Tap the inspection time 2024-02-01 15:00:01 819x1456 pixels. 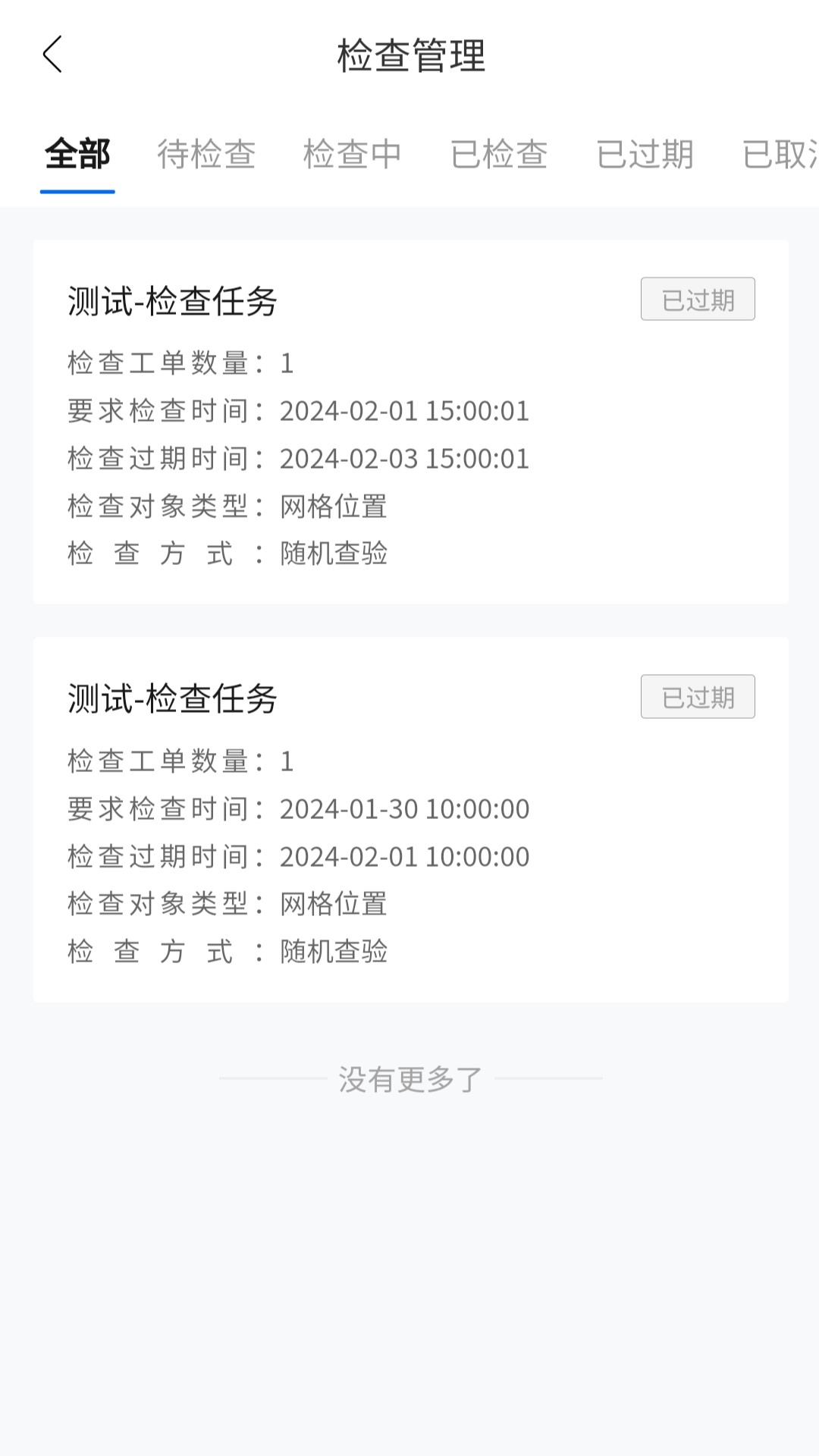coord(404,411)
